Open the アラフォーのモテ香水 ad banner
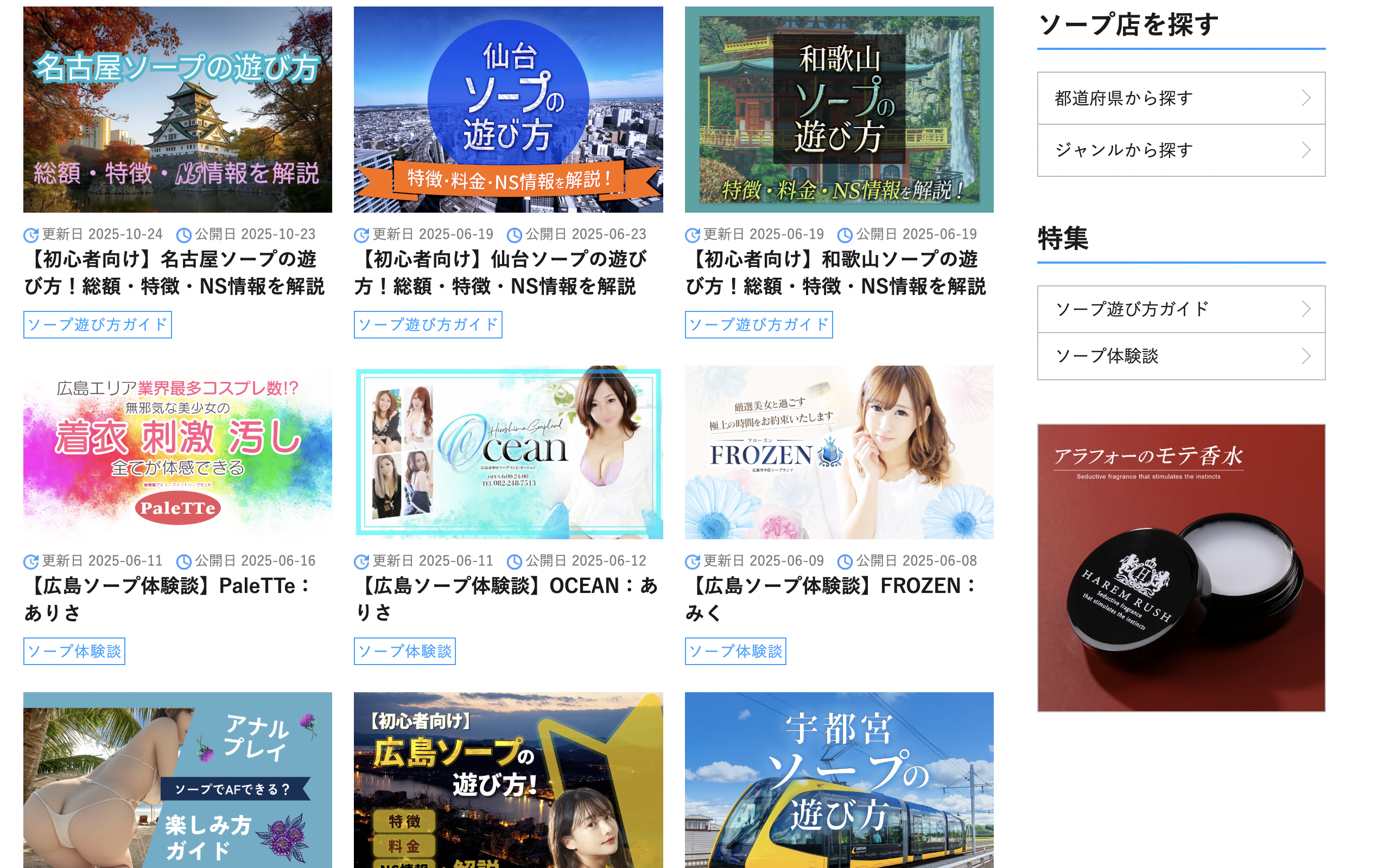This screenshot has width=1384, height=868. point(1180,568)
